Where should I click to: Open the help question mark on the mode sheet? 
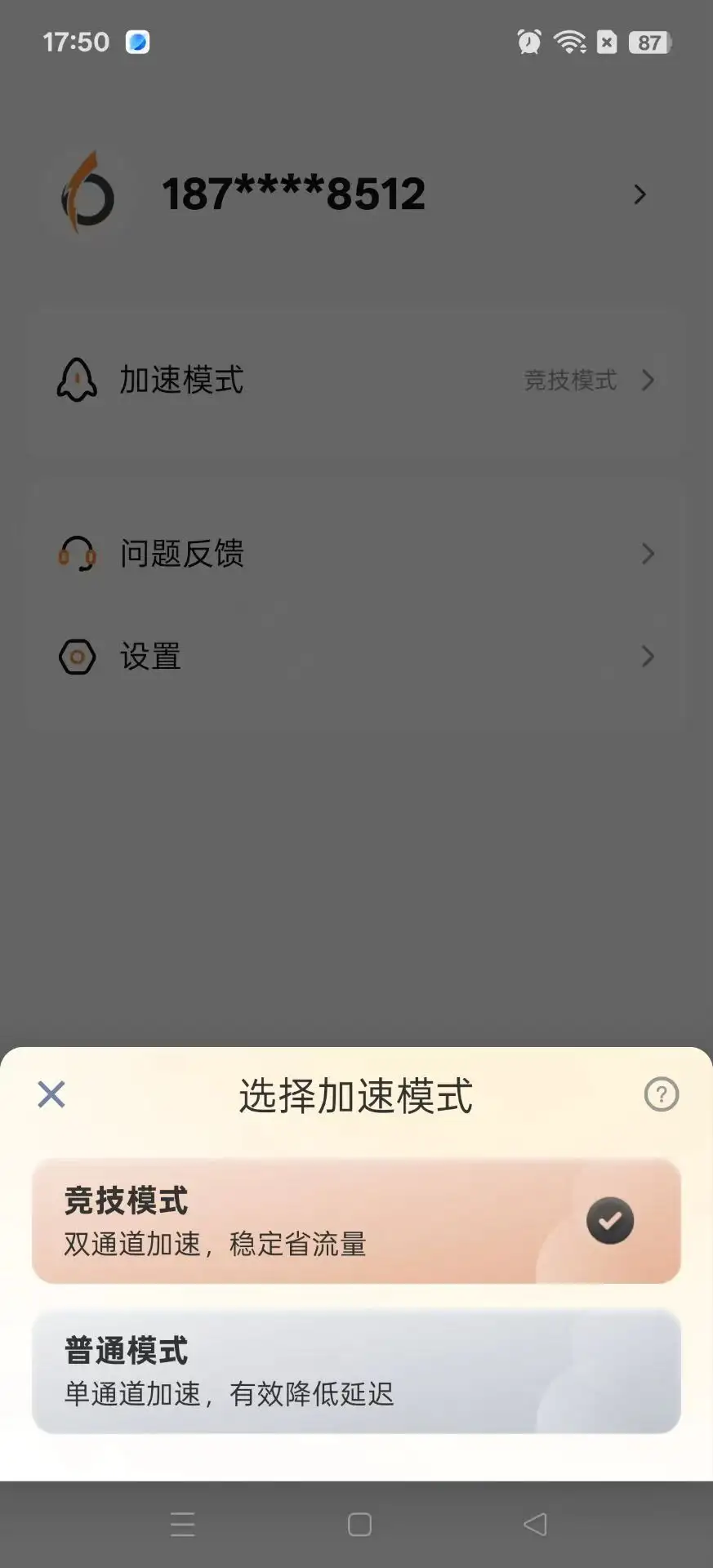click(x=661, y=1094)
